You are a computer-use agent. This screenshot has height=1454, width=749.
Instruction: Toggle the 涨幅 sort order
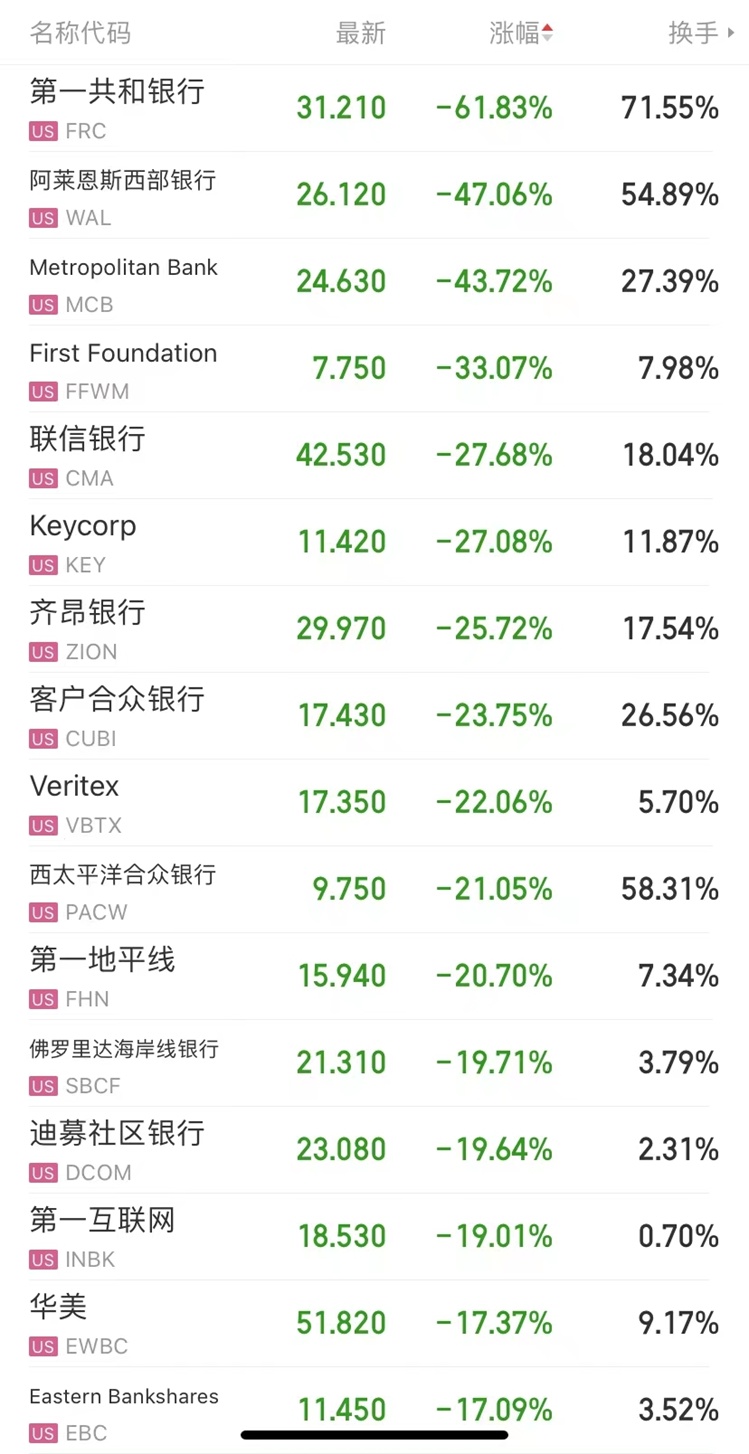pos(520,33)
